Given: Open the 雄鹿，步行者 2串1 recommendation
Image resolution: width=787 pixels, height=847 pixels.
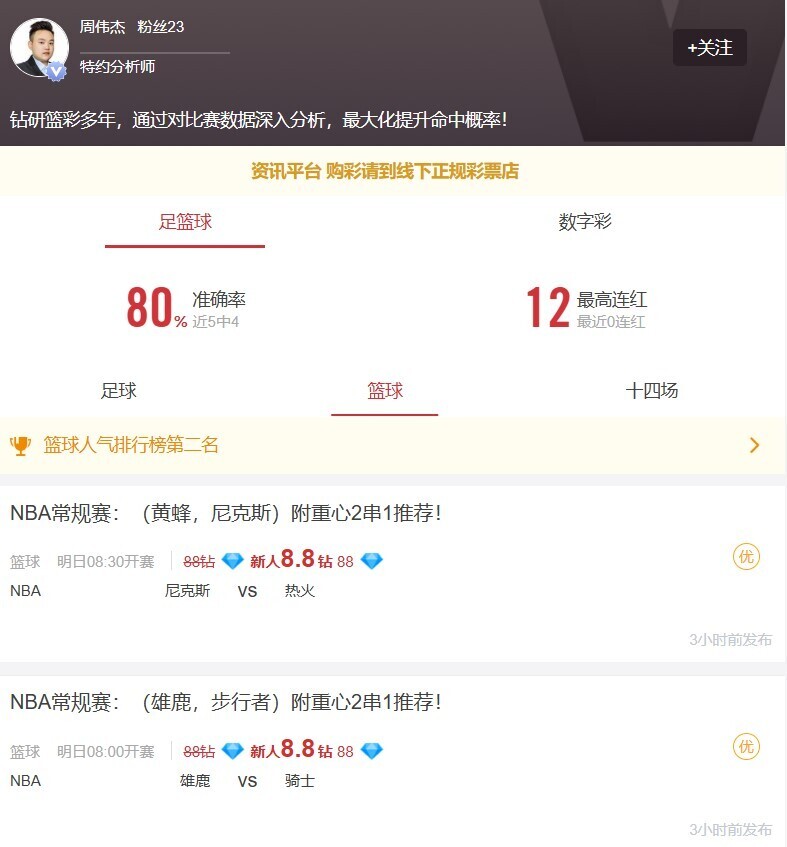Looking at the screenshot, I should pyautogui.click(x=226, y=703).
